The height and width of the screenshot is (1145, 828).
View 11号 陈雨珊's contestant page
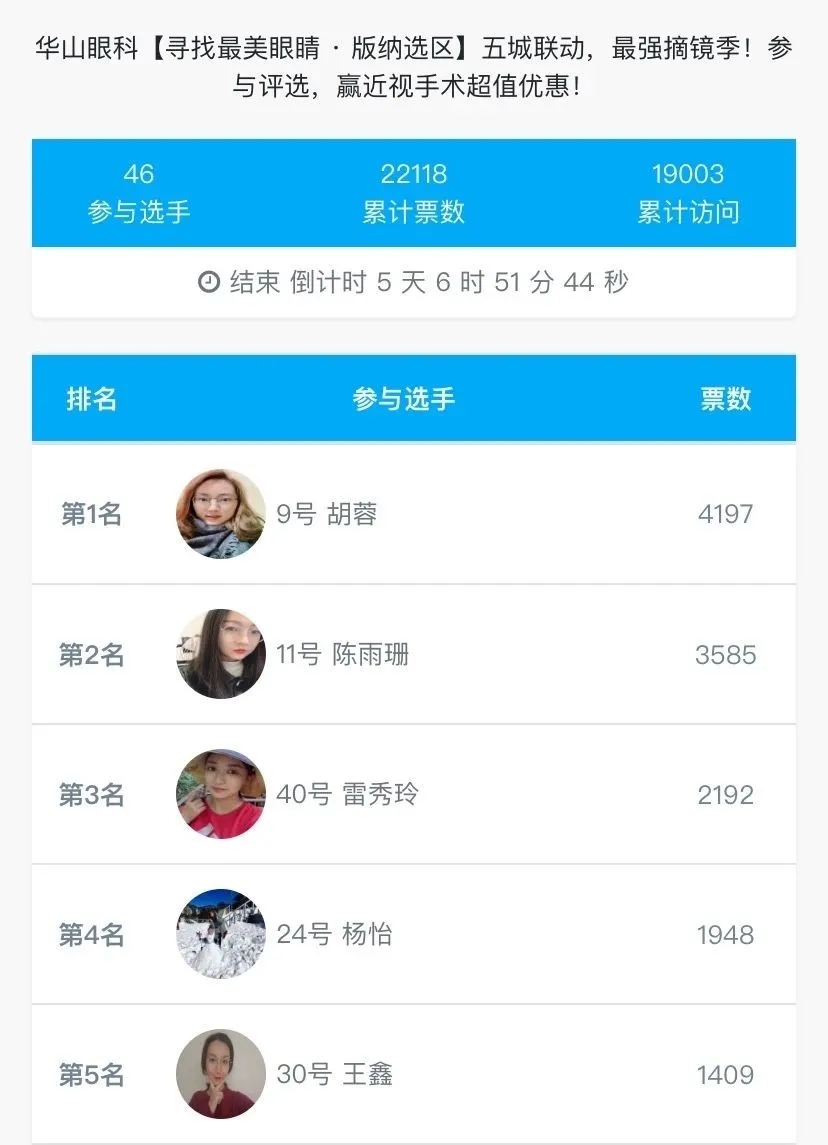click(342, 655)
